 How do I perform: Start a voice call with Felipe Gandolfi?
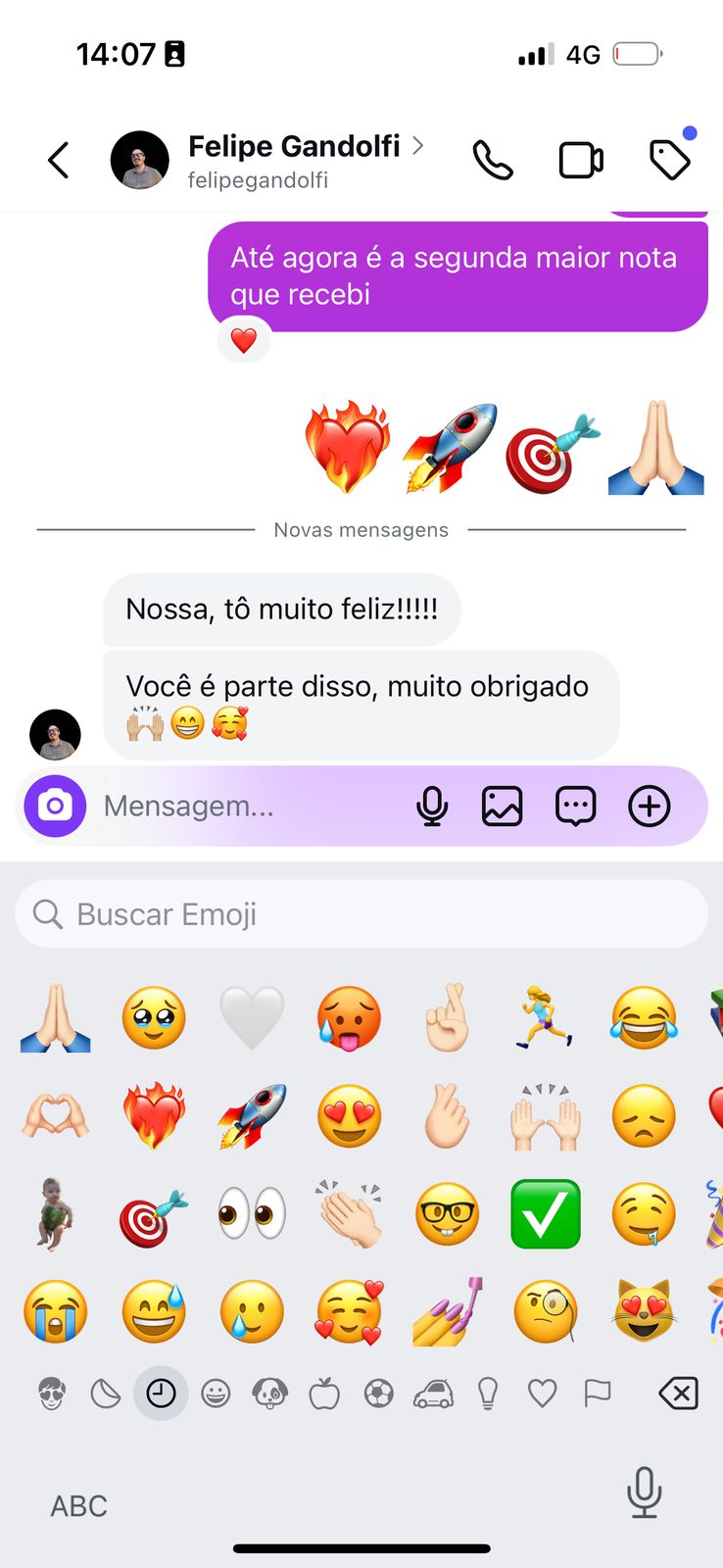[x=492, y=161]
